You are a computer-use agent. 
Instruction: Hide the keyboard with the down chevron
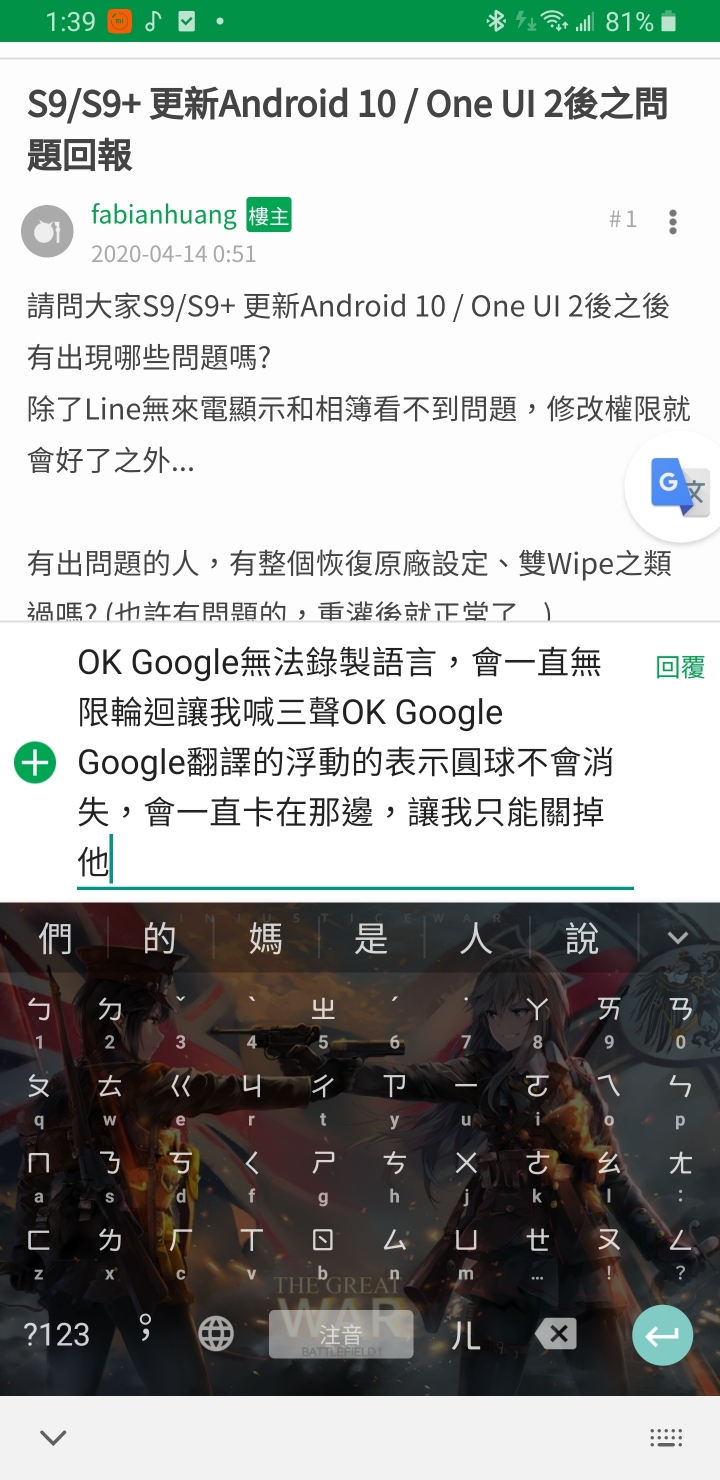[53, 1438]
